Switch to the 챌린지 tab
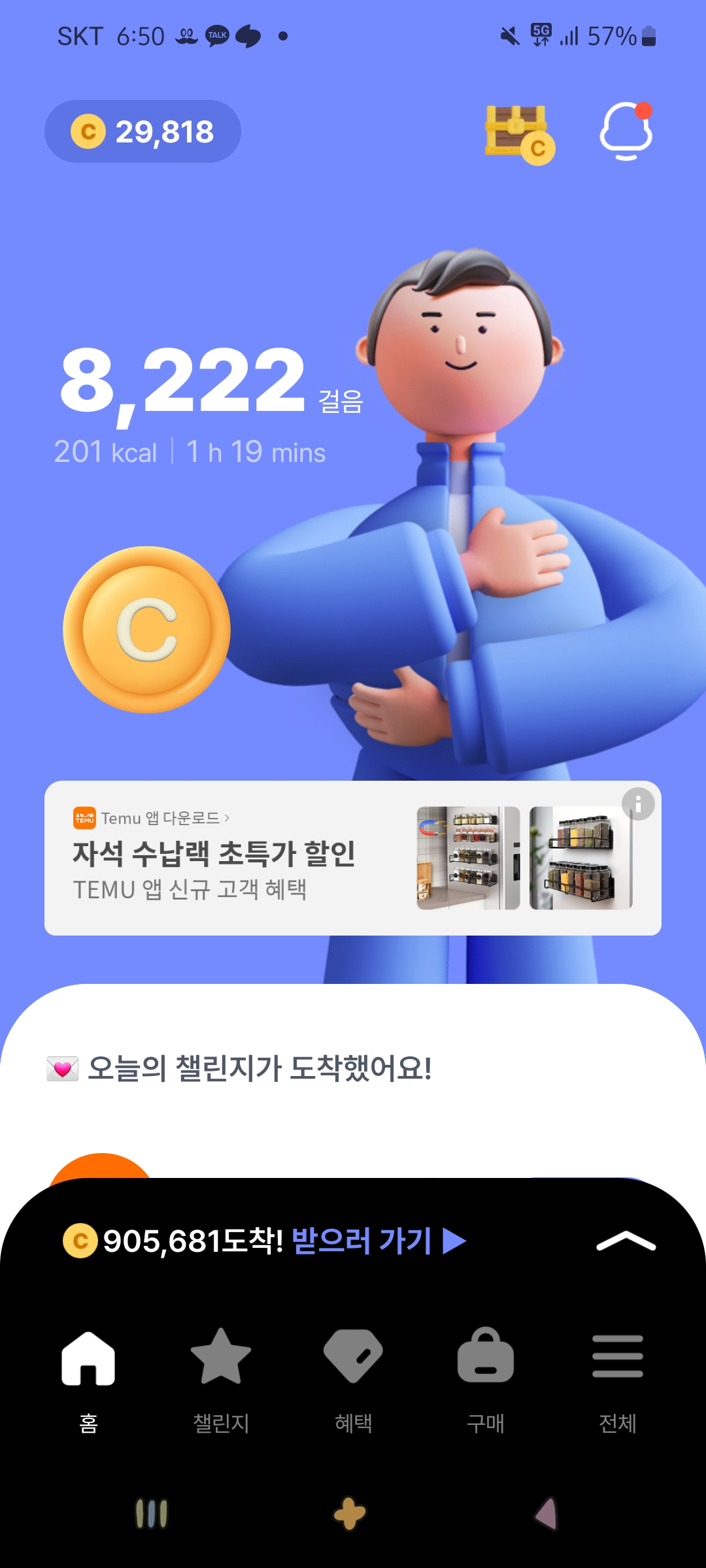This screenshot has width=706, height=1568. (x=221, y=1376)
